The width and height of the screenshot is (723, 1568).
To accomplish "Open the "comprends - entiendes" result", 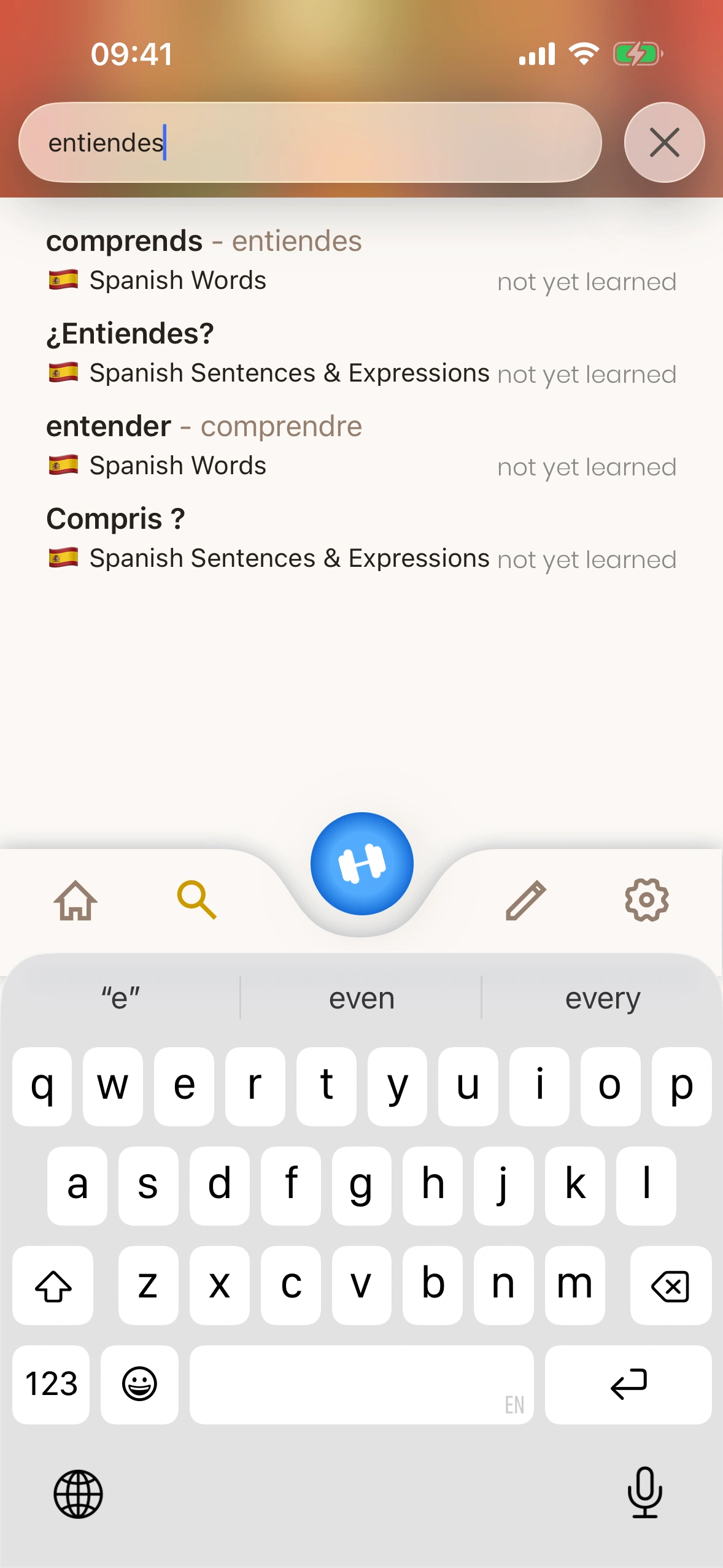I will pyautogui.click(x=361, y=260).
